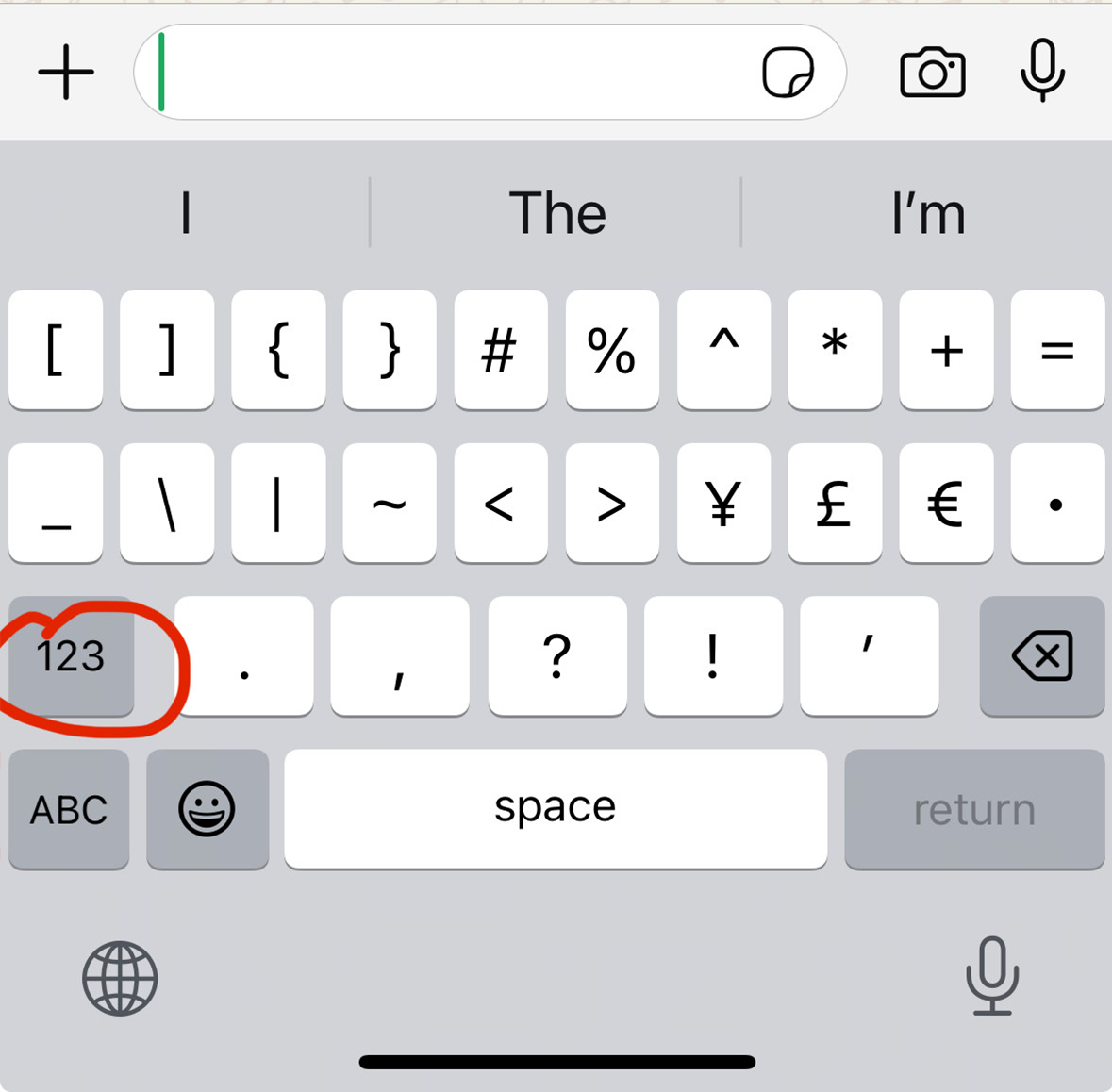Open the camera icon
1112x1092 pixels.
coord(932,73)
